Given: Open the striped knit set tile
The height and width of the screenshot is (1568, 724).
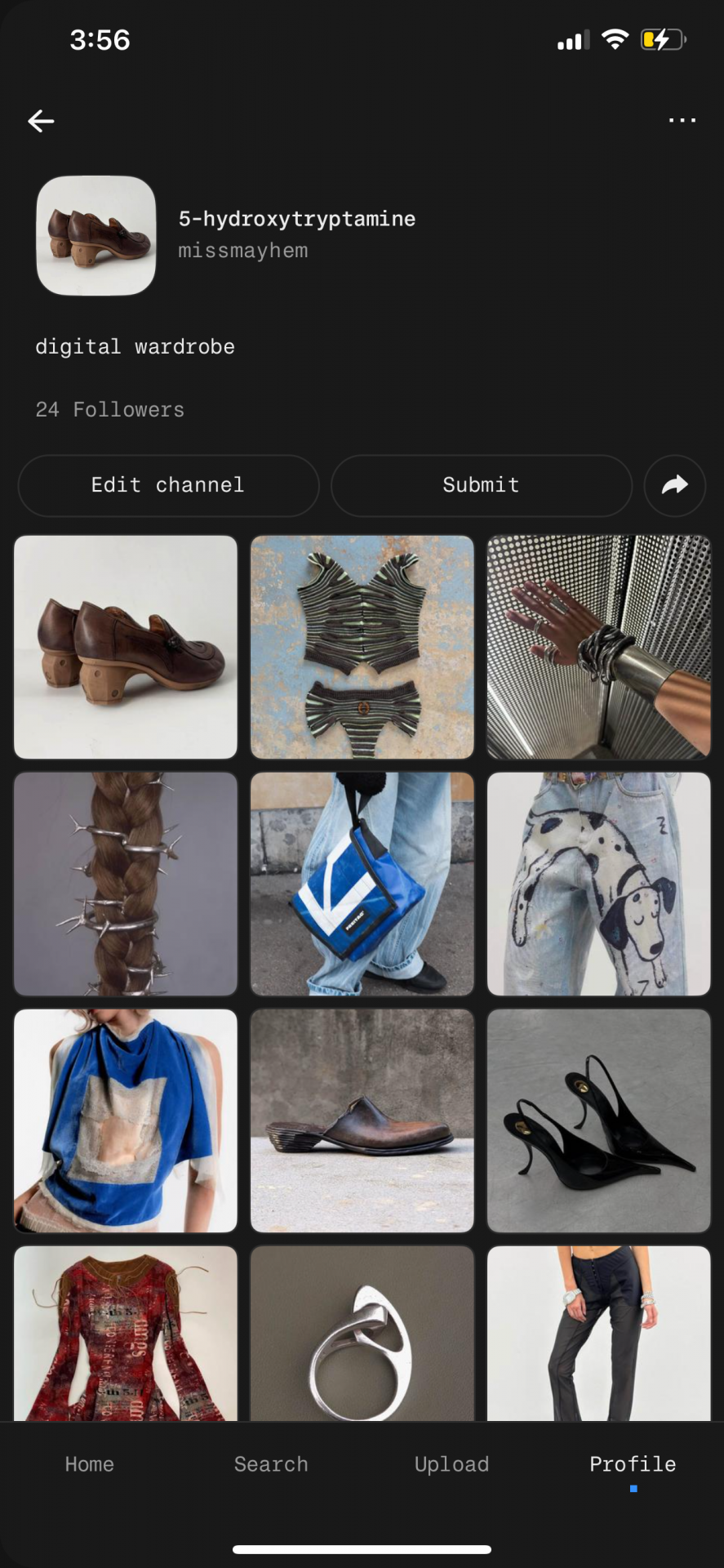Looking at the screenshot, I should (362, 647).
